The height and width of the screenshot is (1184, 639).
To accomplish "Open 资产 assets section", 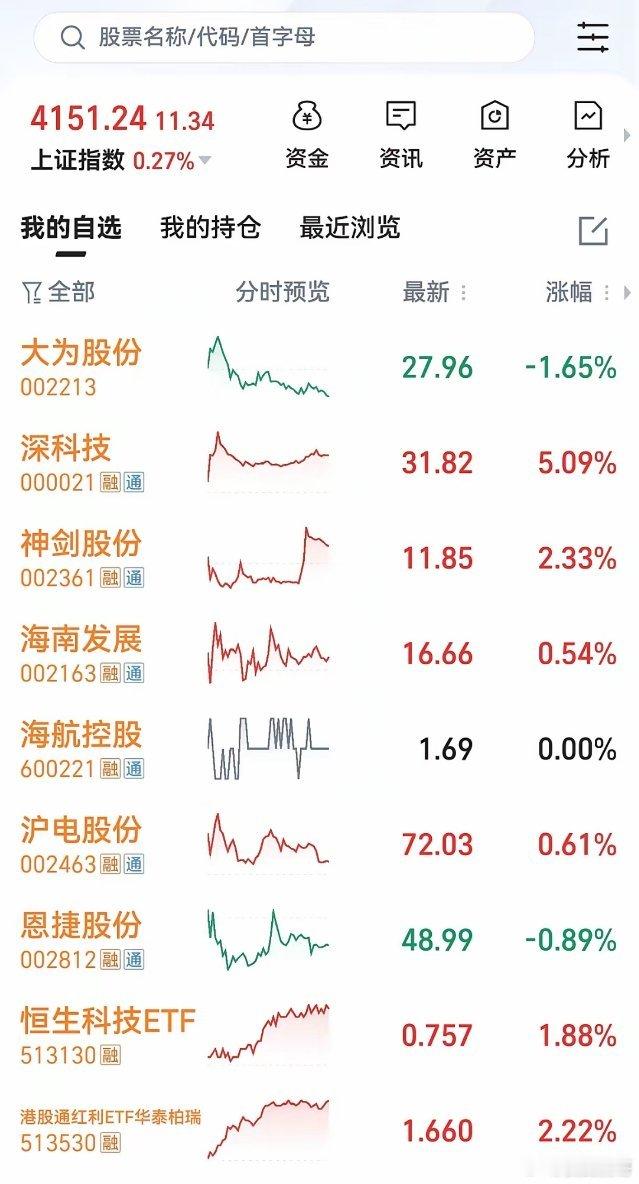I will point(494,135).
